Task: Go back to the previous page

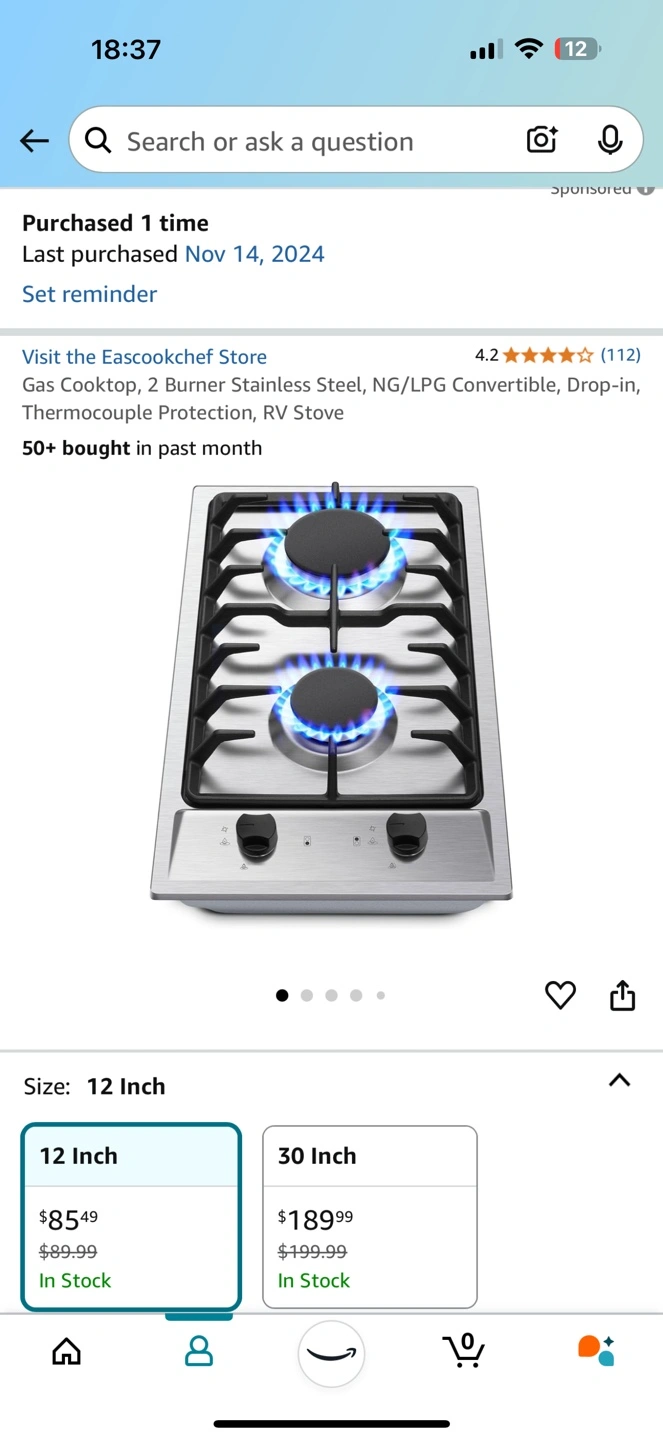Action: pyautogui.click(x=34, y=141)
